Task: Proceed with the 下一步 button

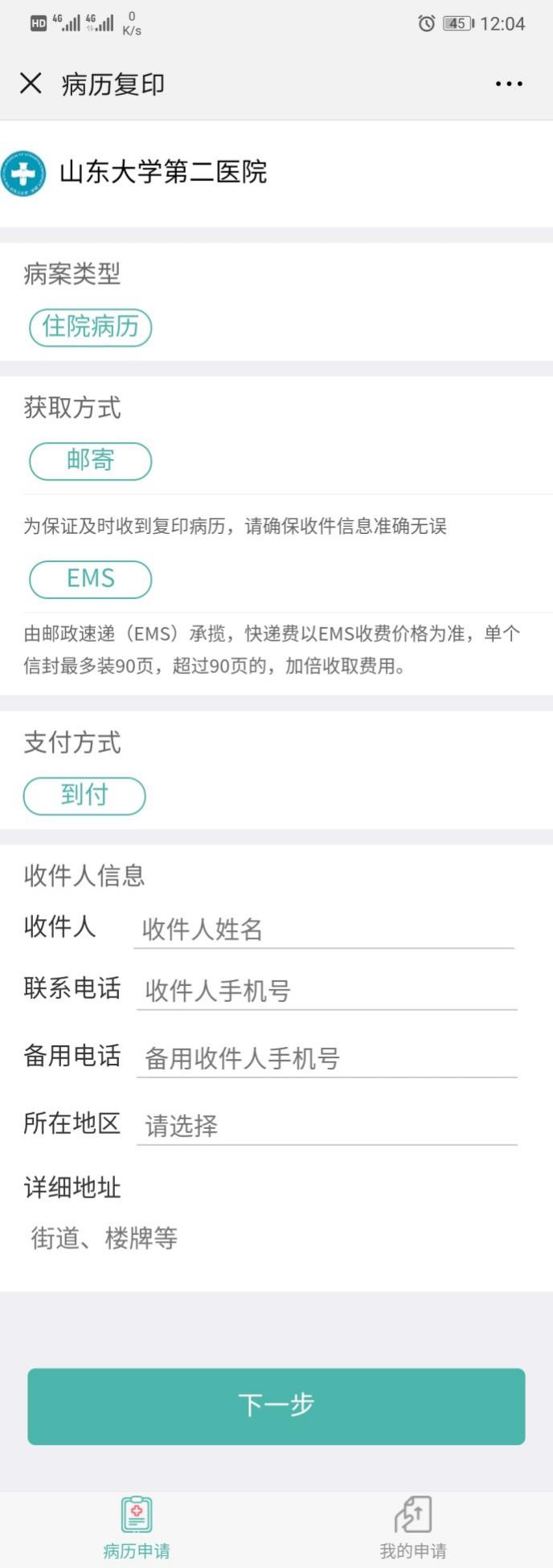Action: [276, 1406]
